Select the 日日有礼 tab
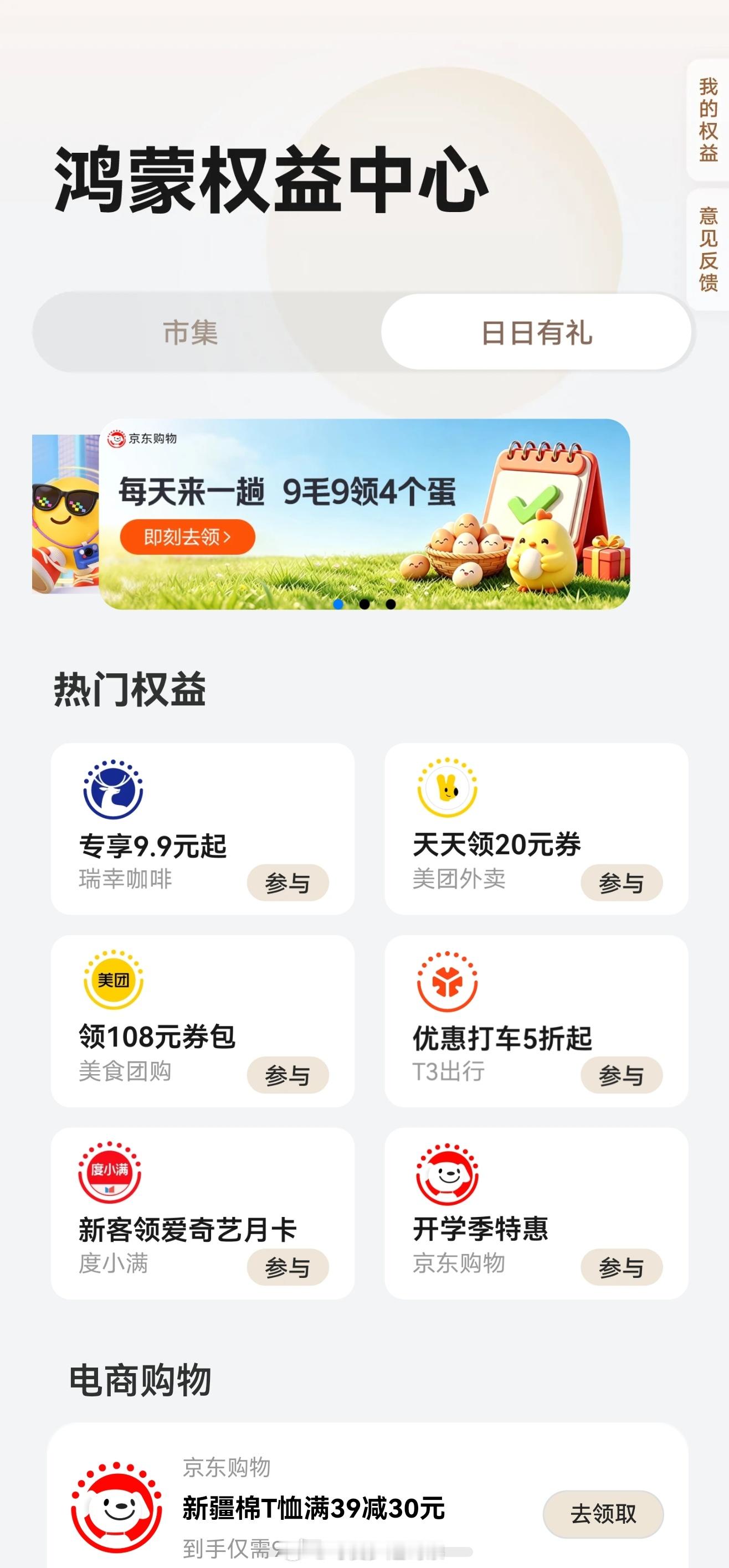 point(536,333)
